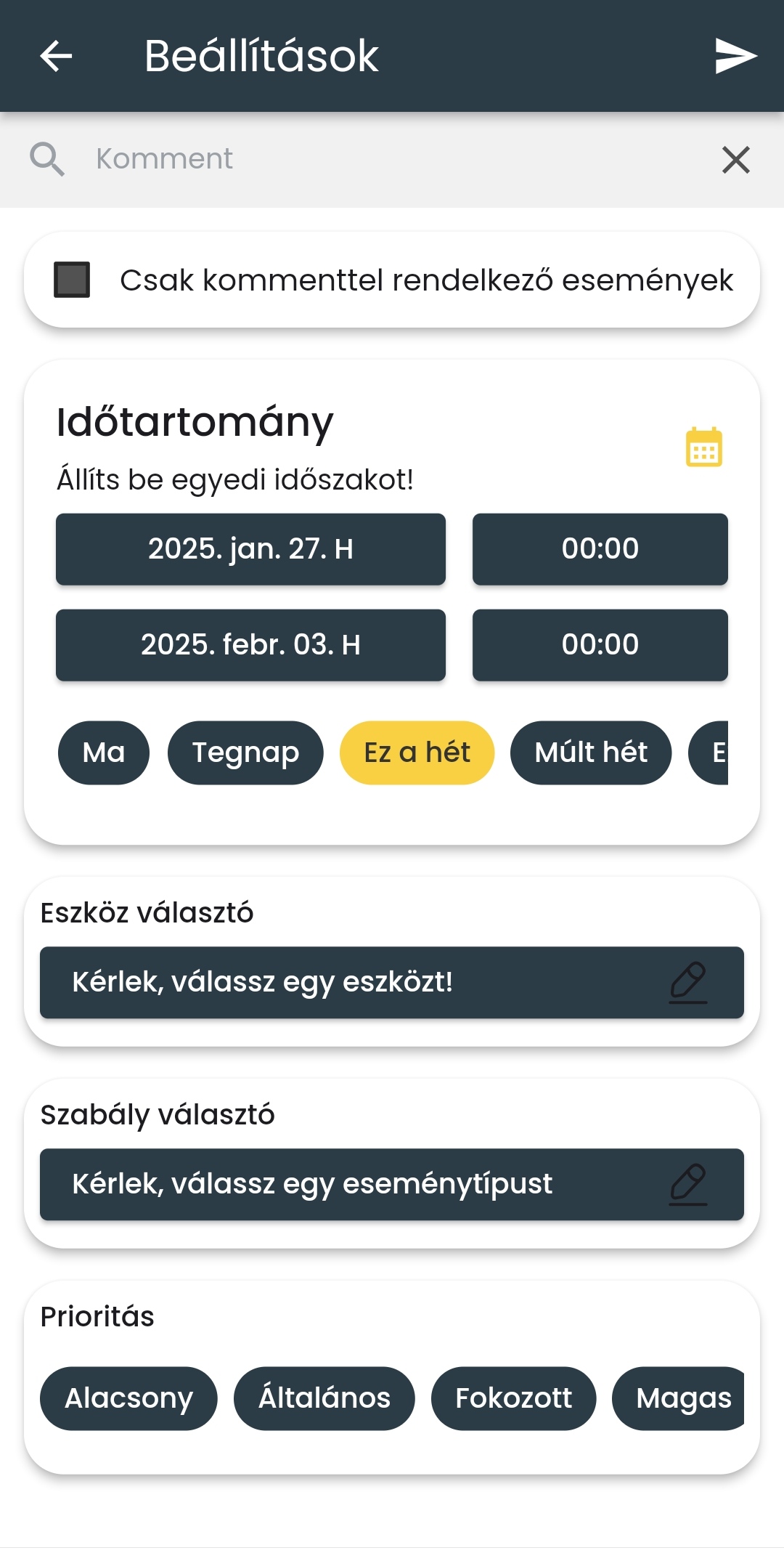Set the start time next to jan. 27.

pyautogui.click(x=600, y=549)
